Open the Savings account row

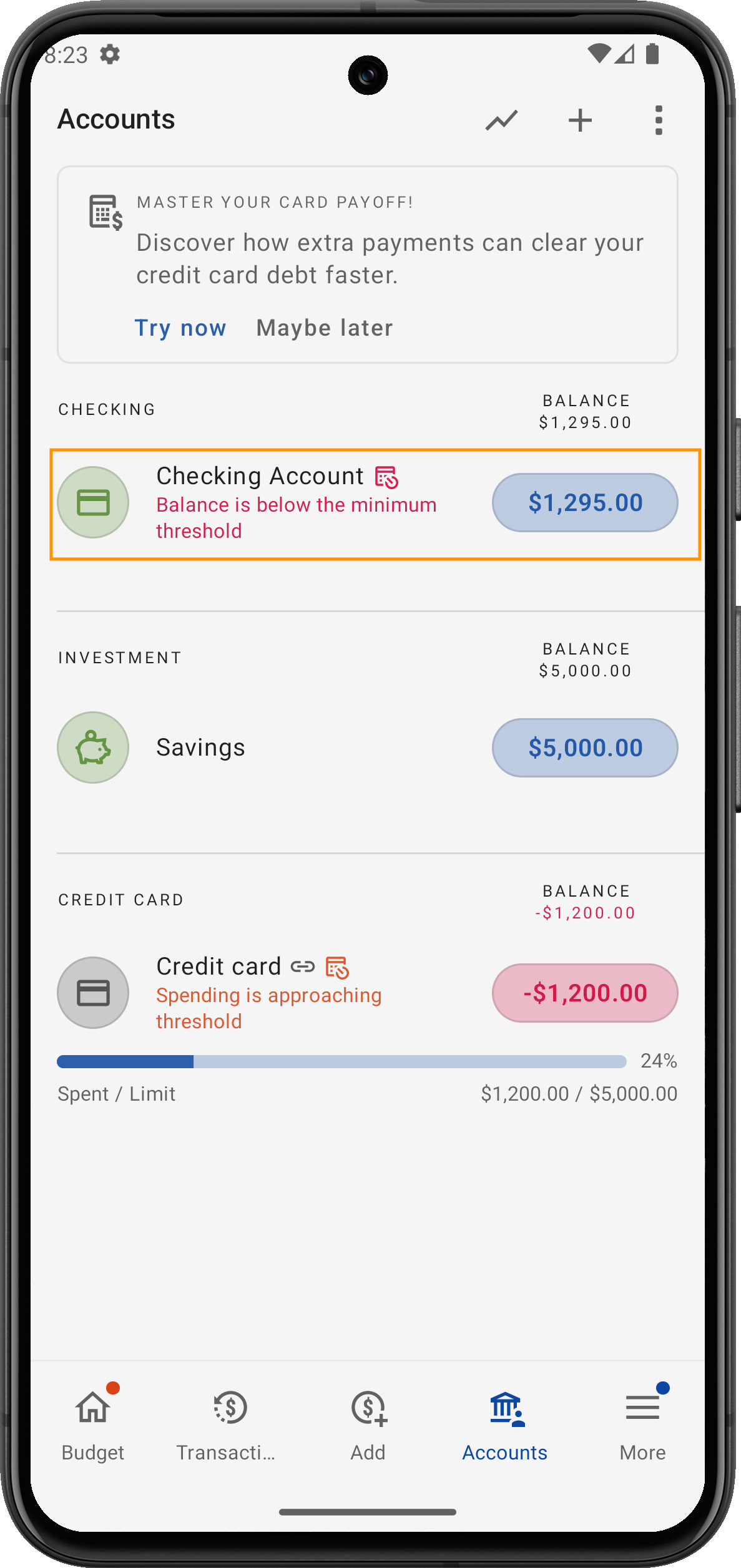250,747
